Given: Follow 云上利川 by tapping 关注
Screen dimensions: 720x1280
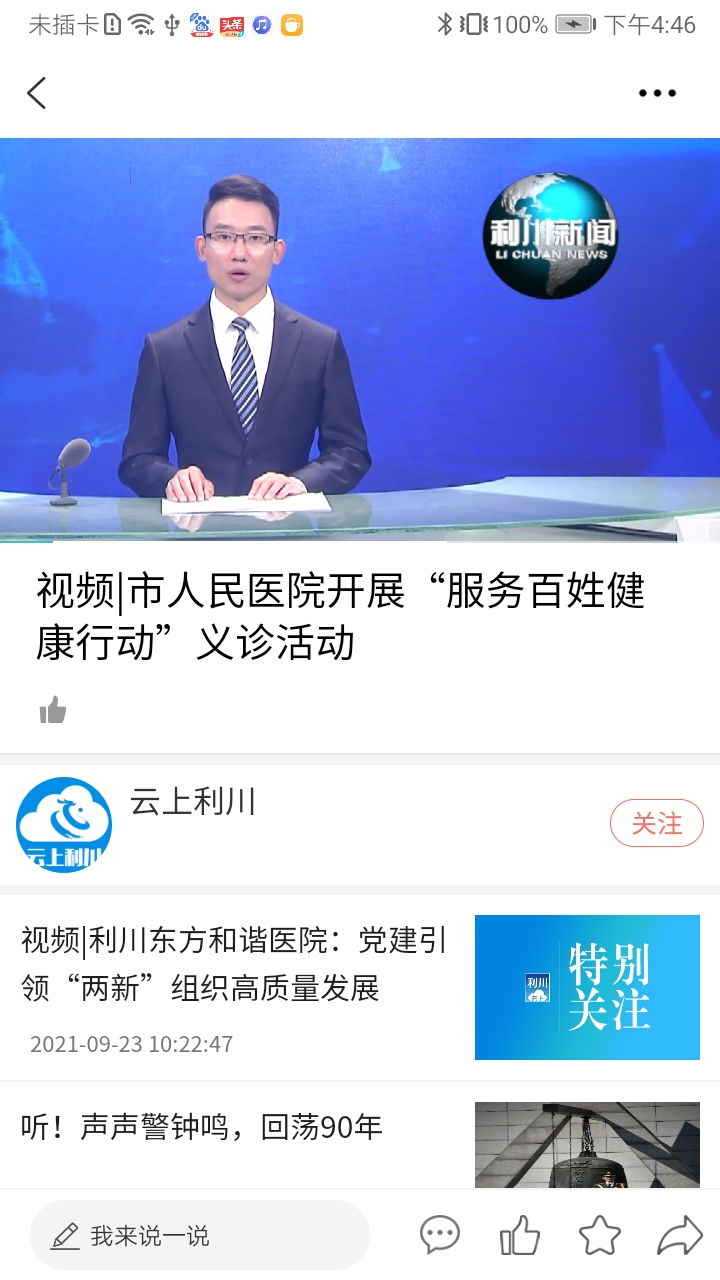Looking at the screenshot, I should coord(657,823).
